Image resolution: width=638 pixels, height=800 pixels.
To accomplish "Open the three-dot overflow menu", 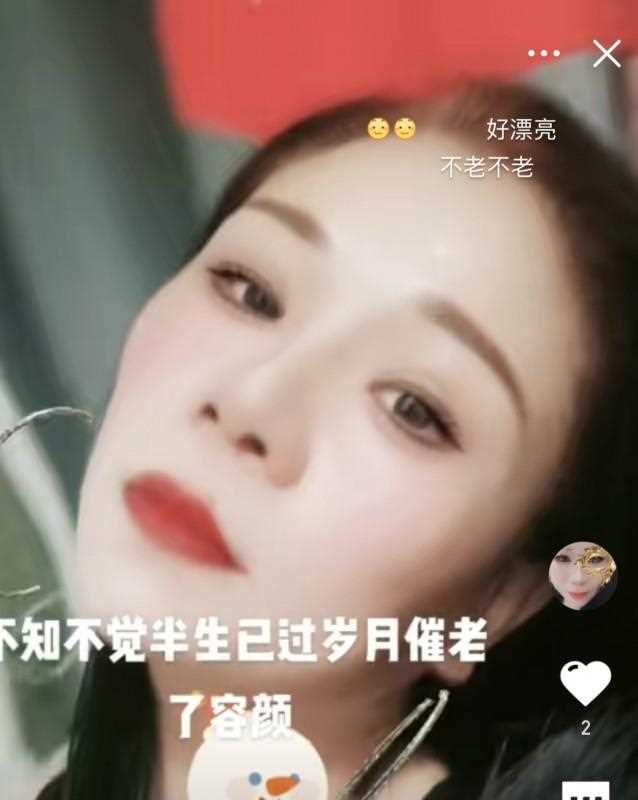I will (x=544, y=54).
